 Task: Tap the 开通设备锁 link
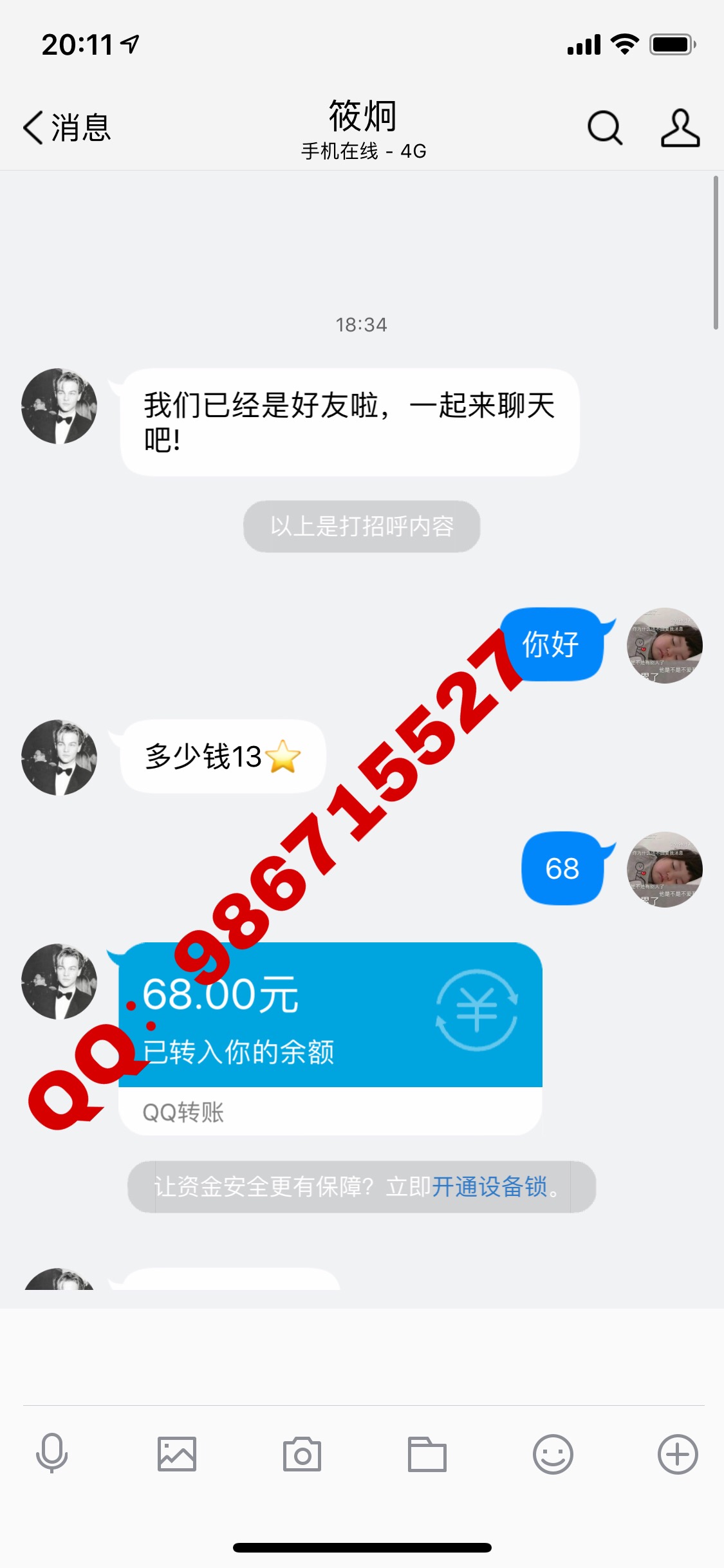click(x=489, y=1186)
